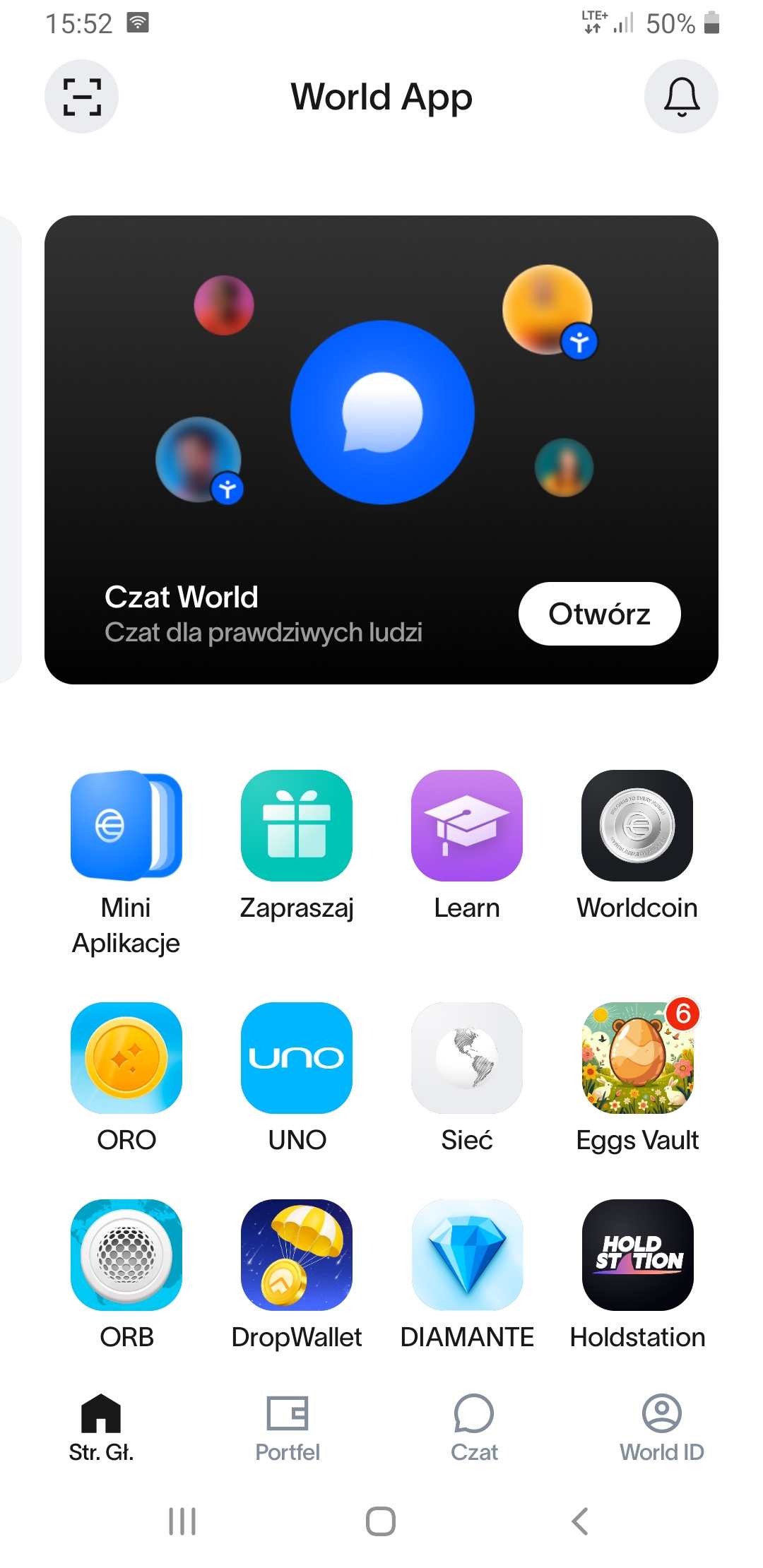Viewport: 763px width, 1568px height.
Task: Launch the Learn app
Action: coord(467,825)
